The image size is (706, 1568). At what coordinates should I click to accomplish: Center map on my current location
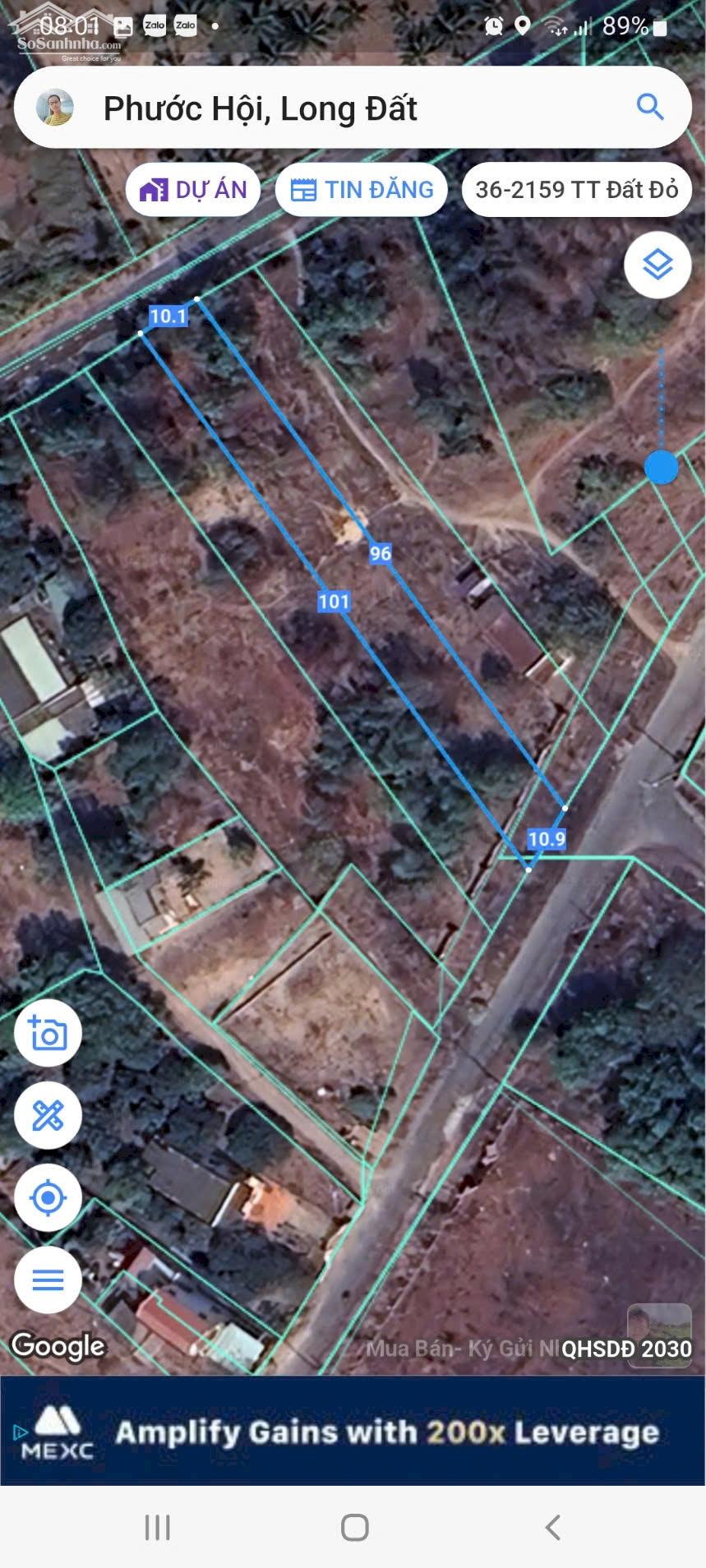(48, 1197)
